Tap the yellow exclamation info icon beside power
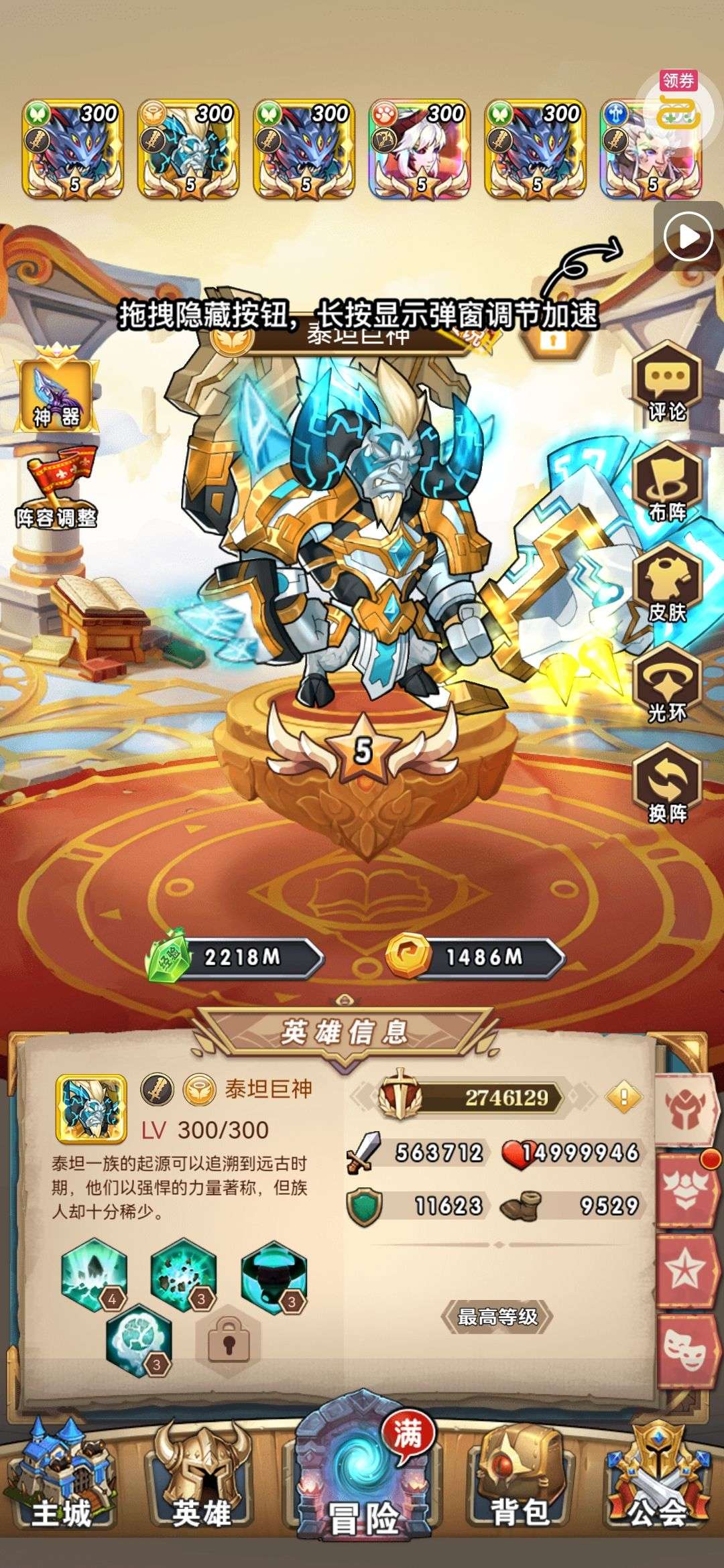The width and height of the screenshot is (724, 1568). coord(623,1098)
